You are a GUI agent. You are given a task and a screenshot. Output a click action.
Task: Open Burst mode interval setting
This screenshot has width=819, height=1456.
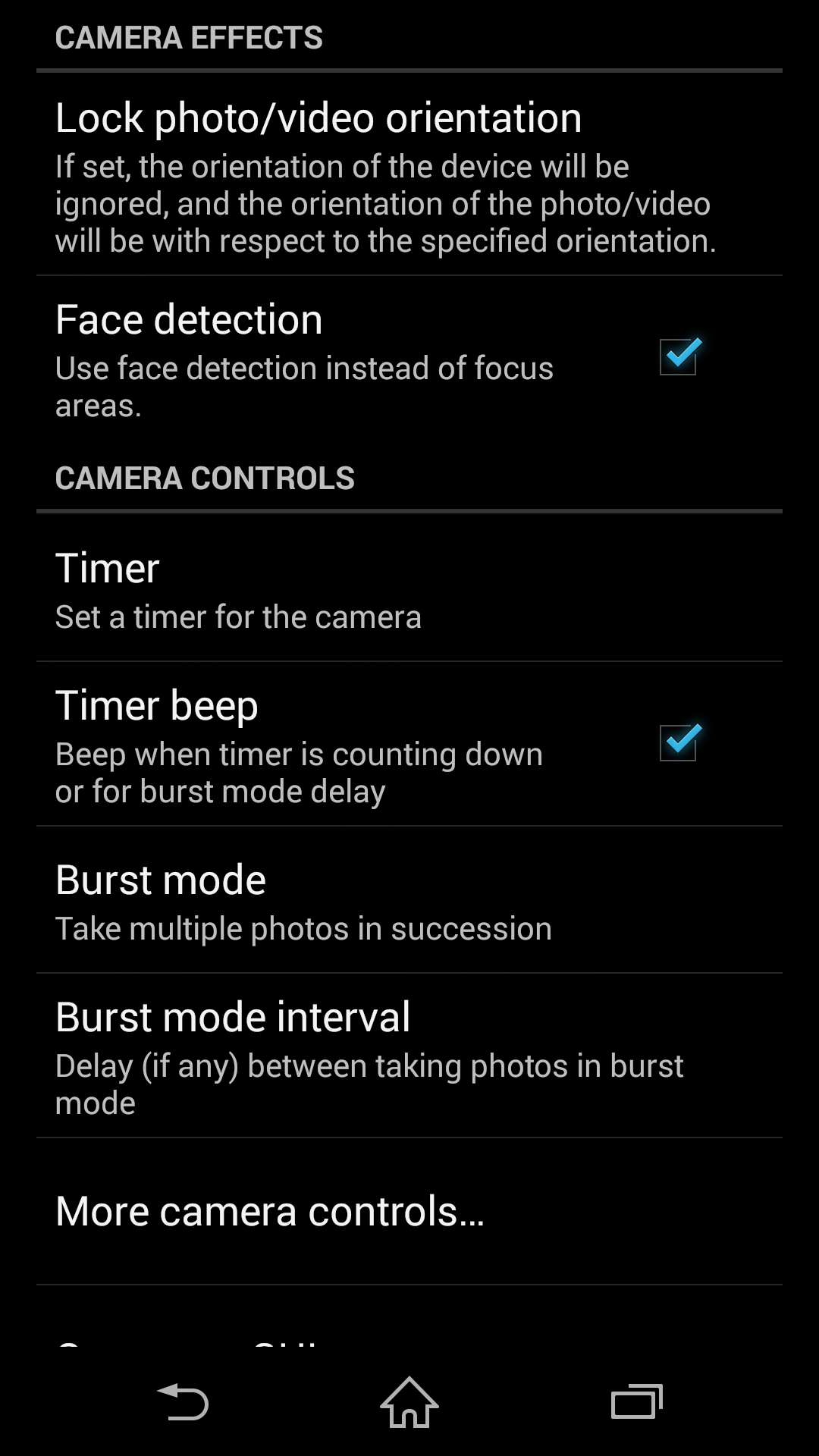pos(409,1056)
